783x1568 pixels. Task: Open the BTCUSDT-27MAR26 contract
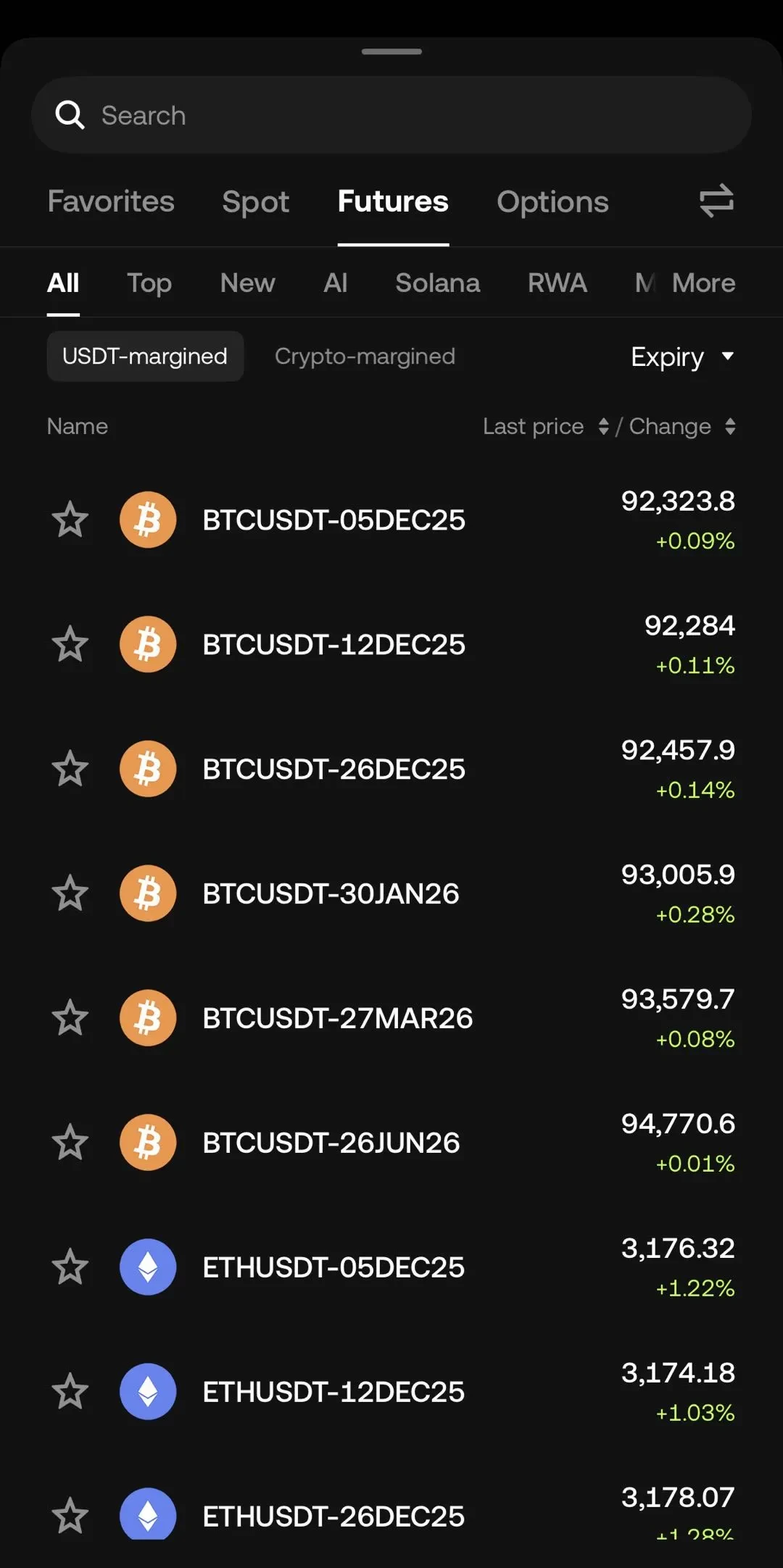click(337, 1018)
